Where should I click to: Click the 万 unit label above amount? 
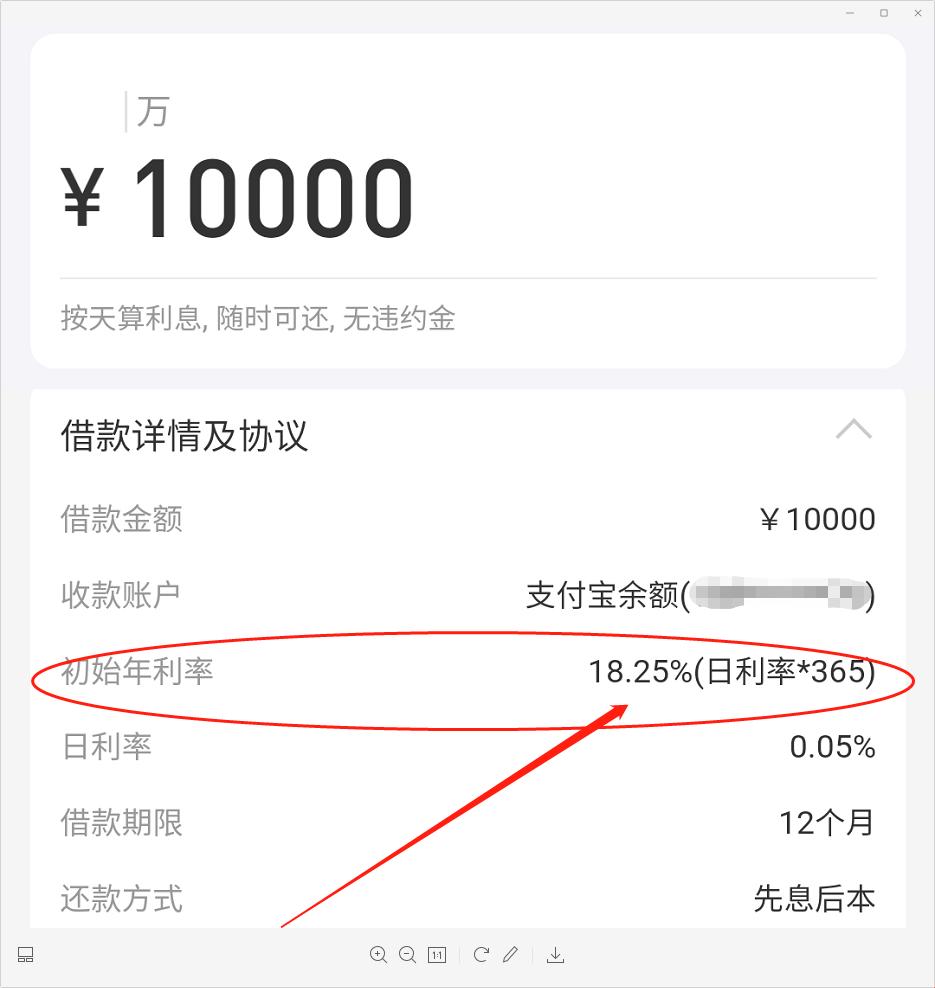point(150,112)
